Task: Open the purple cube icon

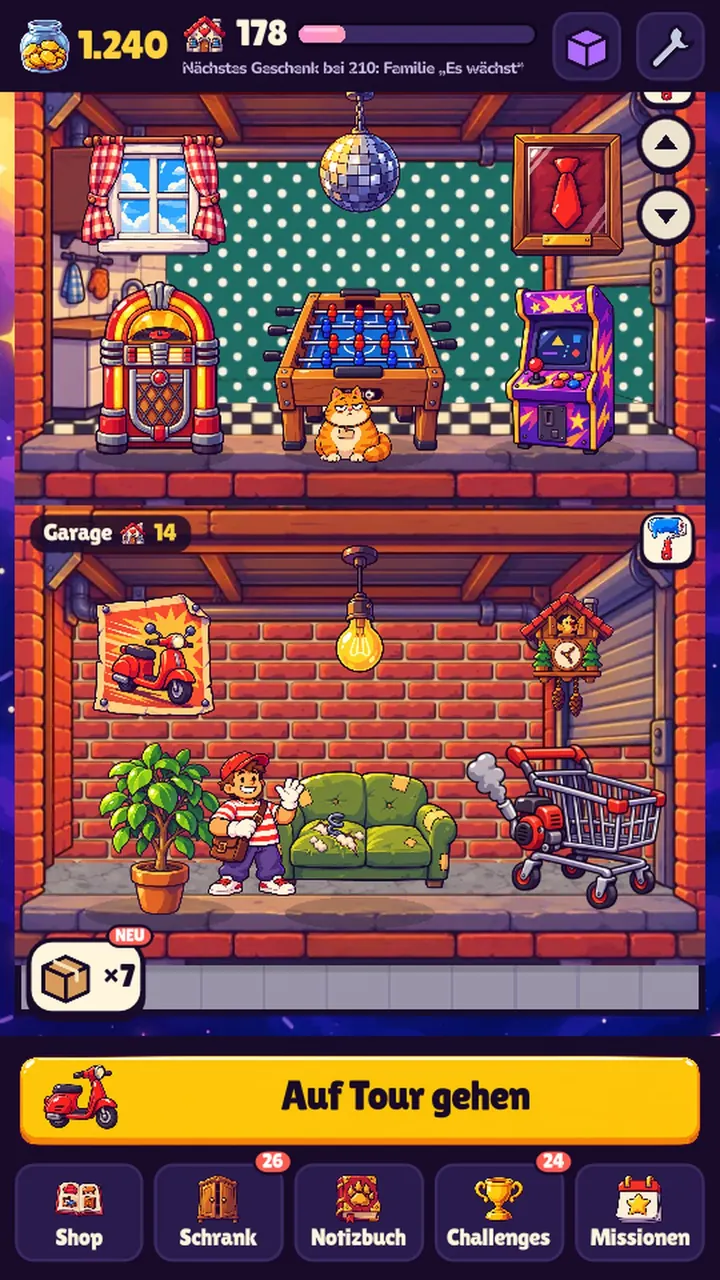Action: tap(586, 47)
